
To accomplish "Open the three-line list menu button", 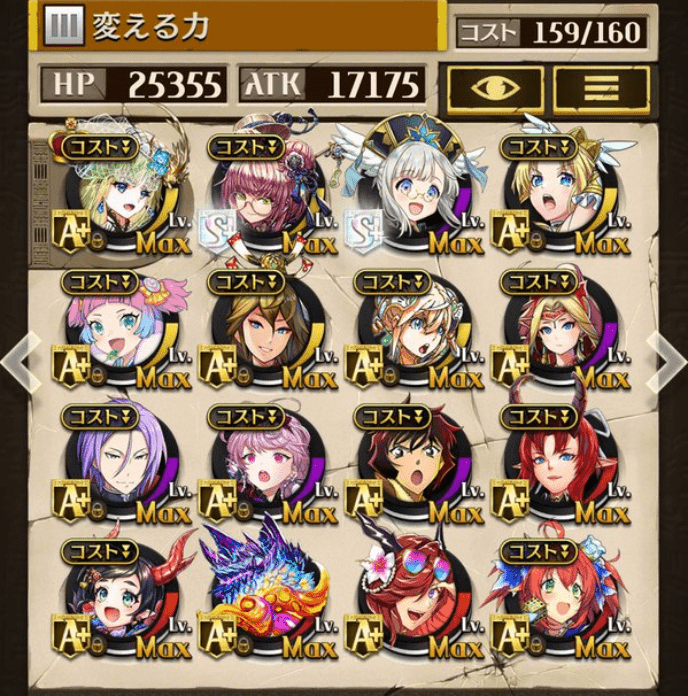I will 601,87.
